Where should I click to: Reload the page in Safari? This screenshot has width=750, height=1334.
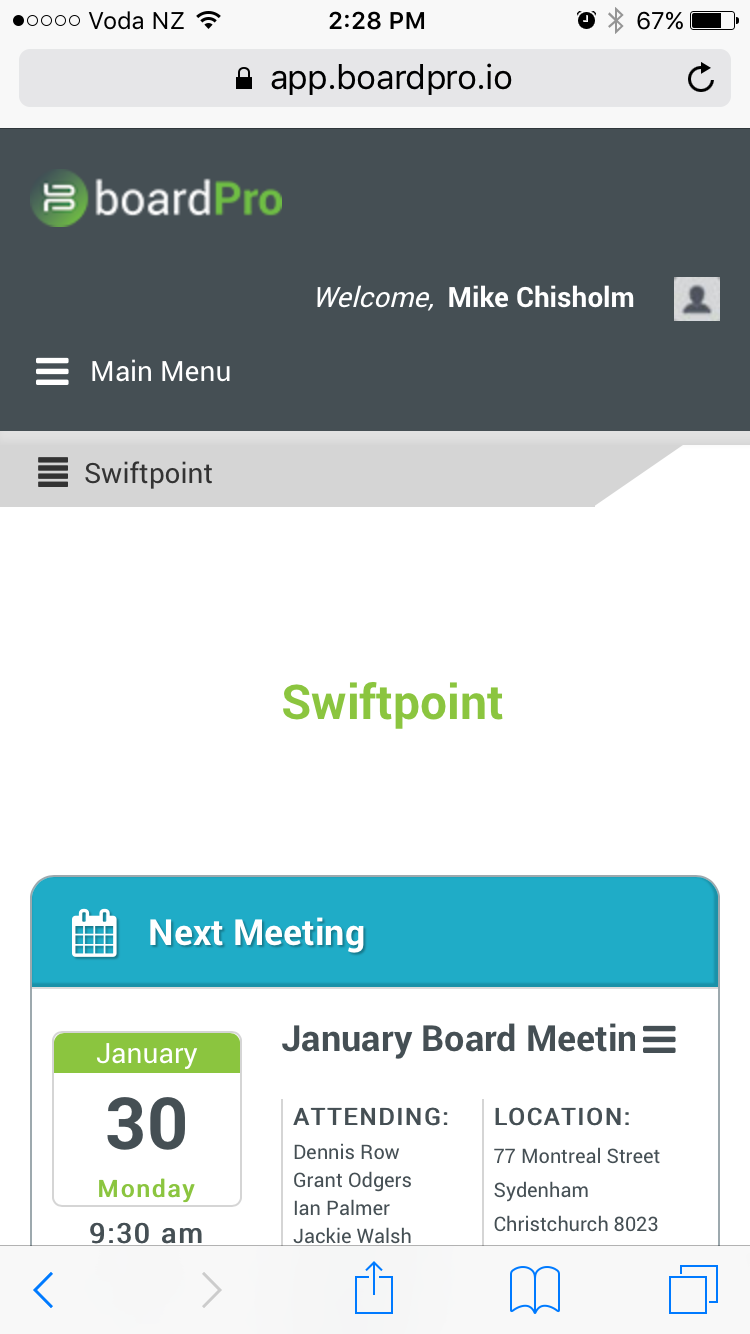pos(701,78)
